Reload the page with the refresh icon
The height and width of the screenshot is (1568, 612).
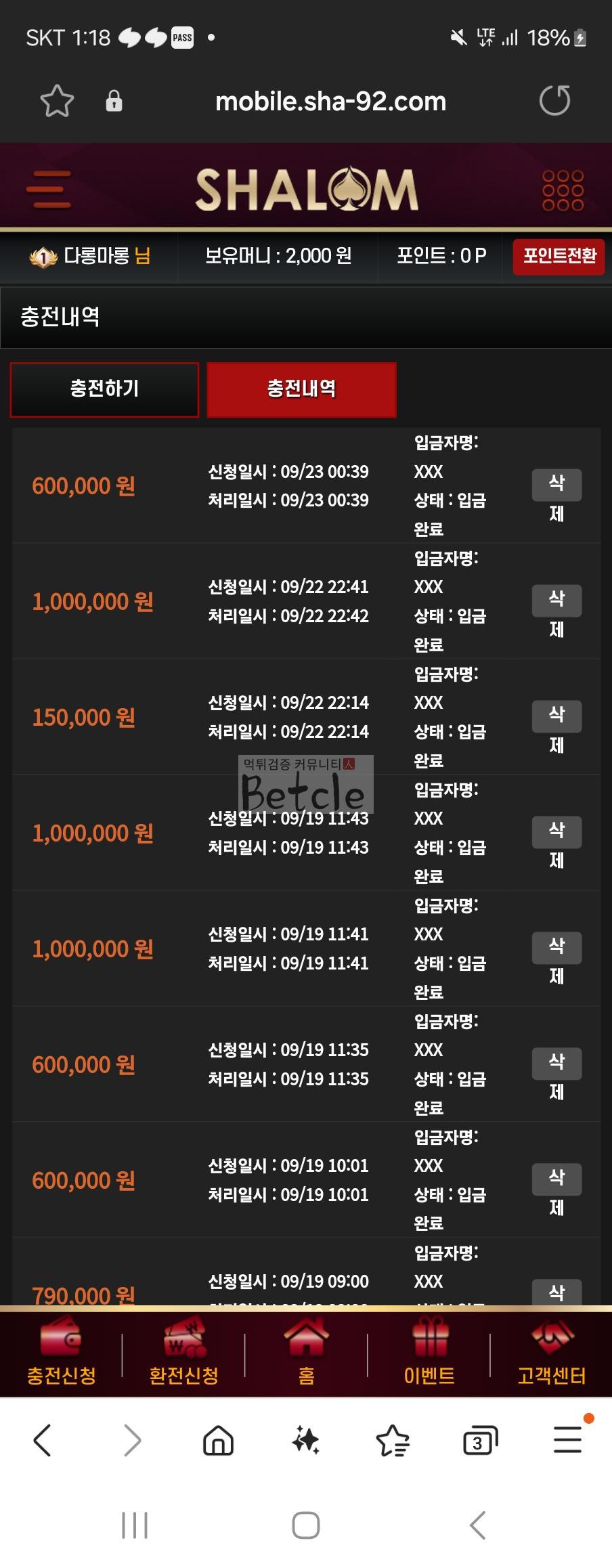point(554,101)
